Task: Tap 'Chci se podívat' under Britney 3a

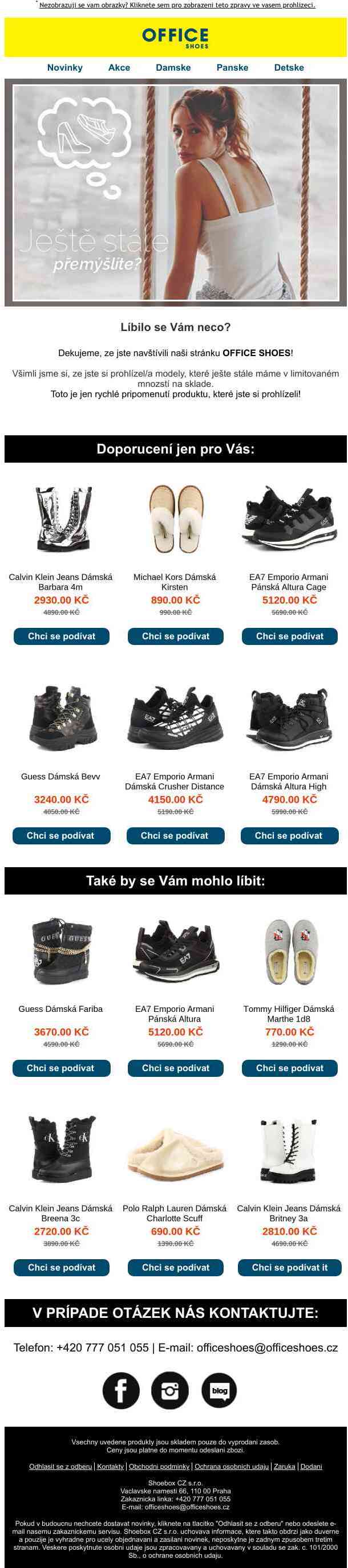Action: [289, 1267]
